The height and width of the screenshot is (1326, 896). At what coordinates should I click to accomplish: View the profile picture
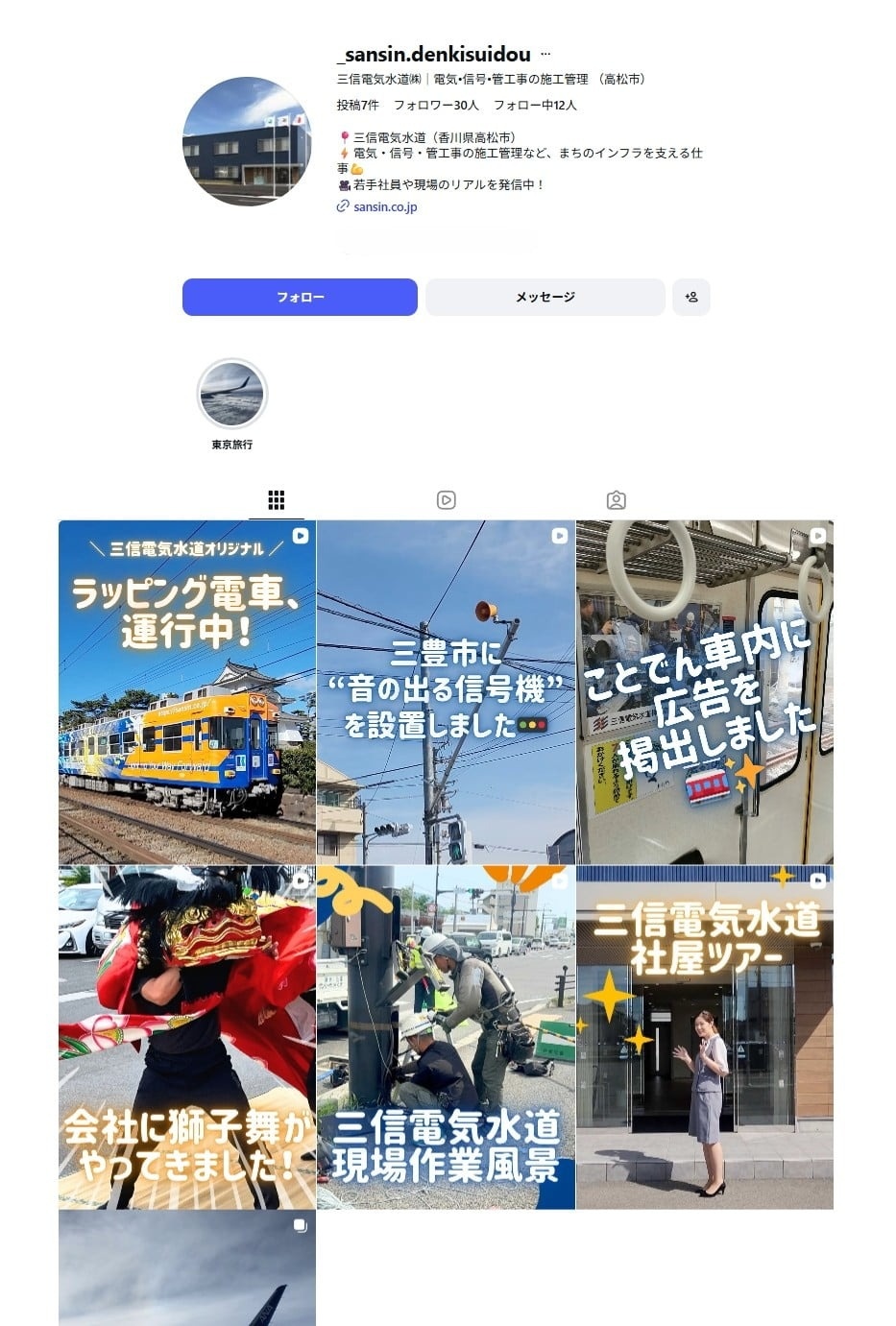(x=247, y=141)
